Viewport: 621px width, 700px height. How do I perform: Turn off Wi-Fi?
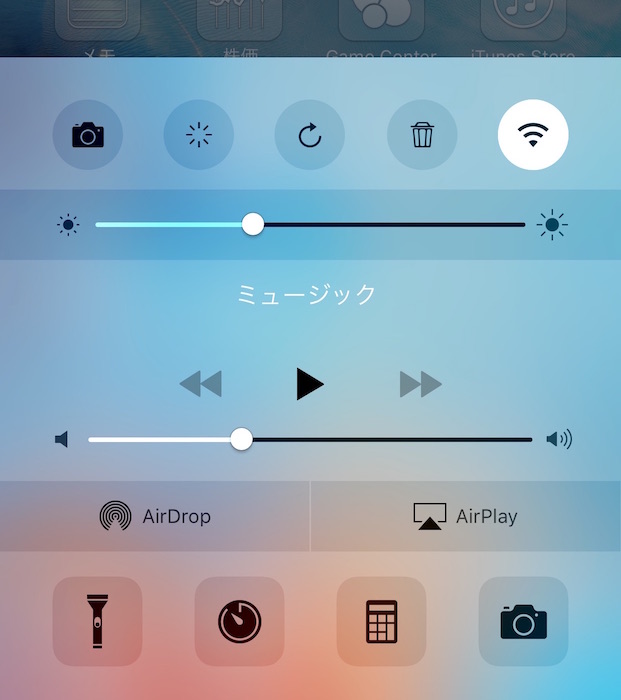pos(533,135)
